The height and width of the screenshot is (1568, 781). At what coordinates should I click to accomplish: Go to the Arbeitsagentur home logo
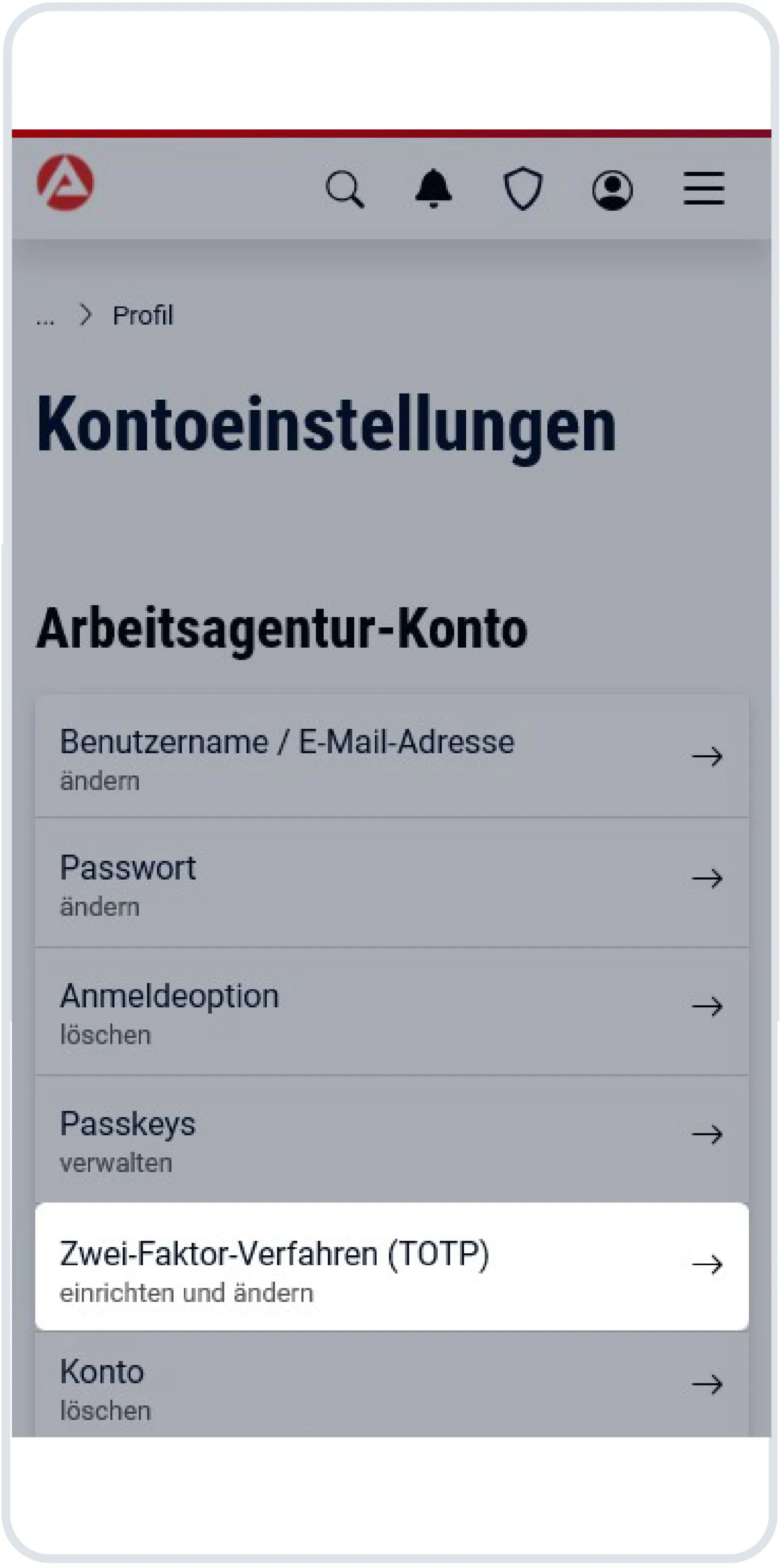tap(66, 183)
